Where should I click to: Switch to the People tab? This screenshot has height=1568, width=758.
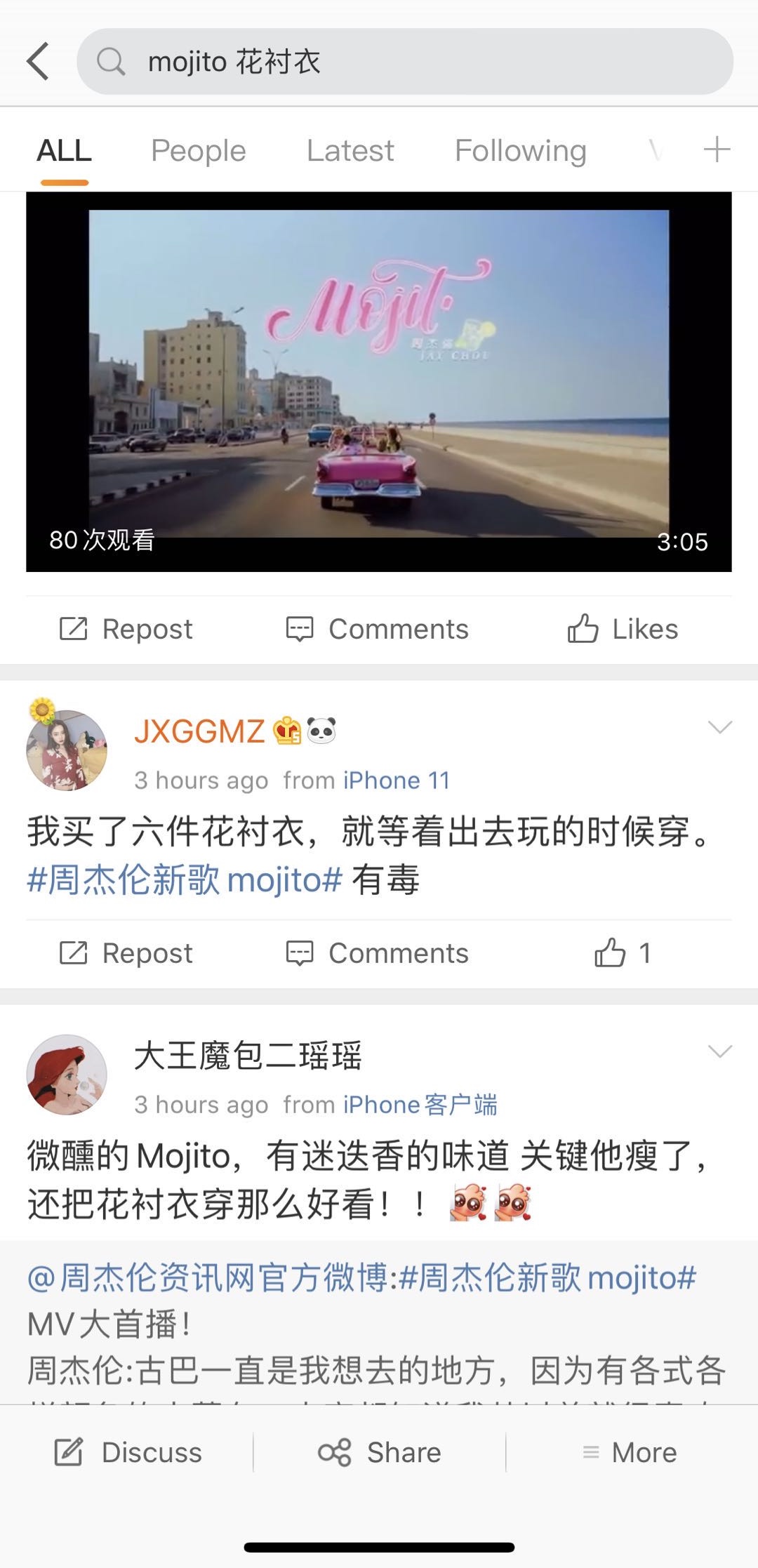199,150
